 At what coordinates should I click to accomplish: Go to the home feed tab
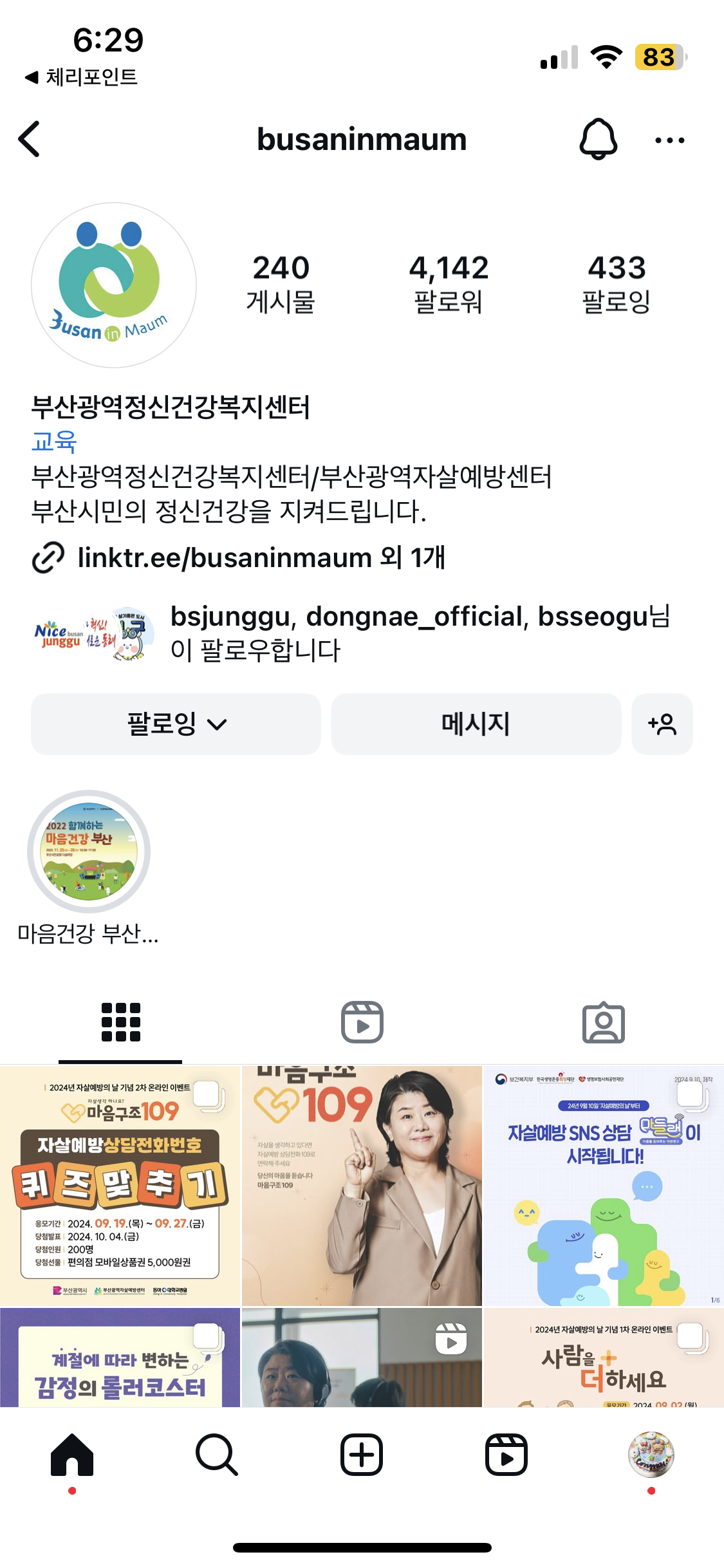pos(72,1455)
